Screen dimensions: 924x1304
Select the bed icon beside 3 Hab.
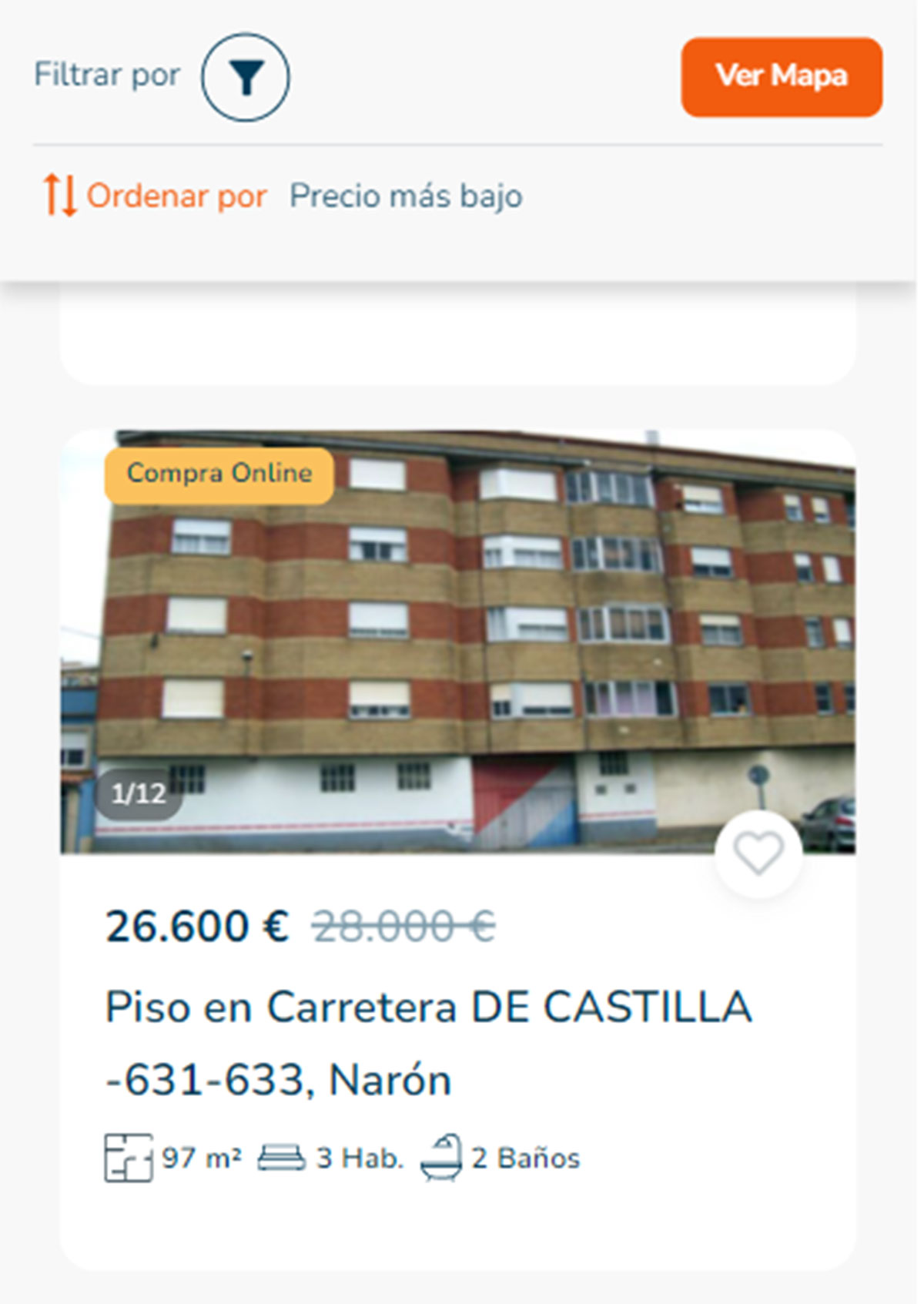282,1155
